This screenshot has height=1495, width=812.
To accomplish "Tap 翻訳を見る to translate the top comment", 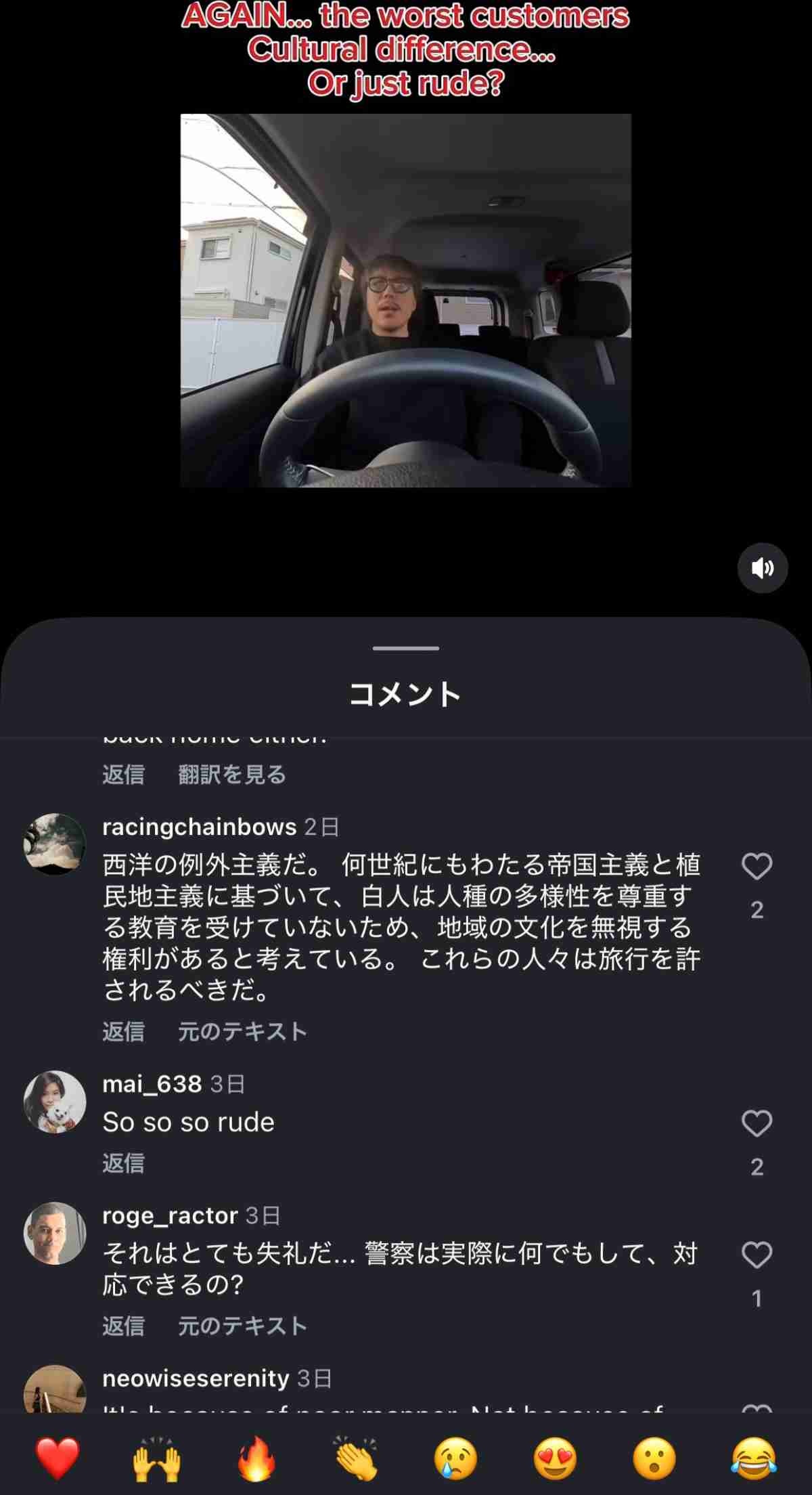I will coord(232,774).
